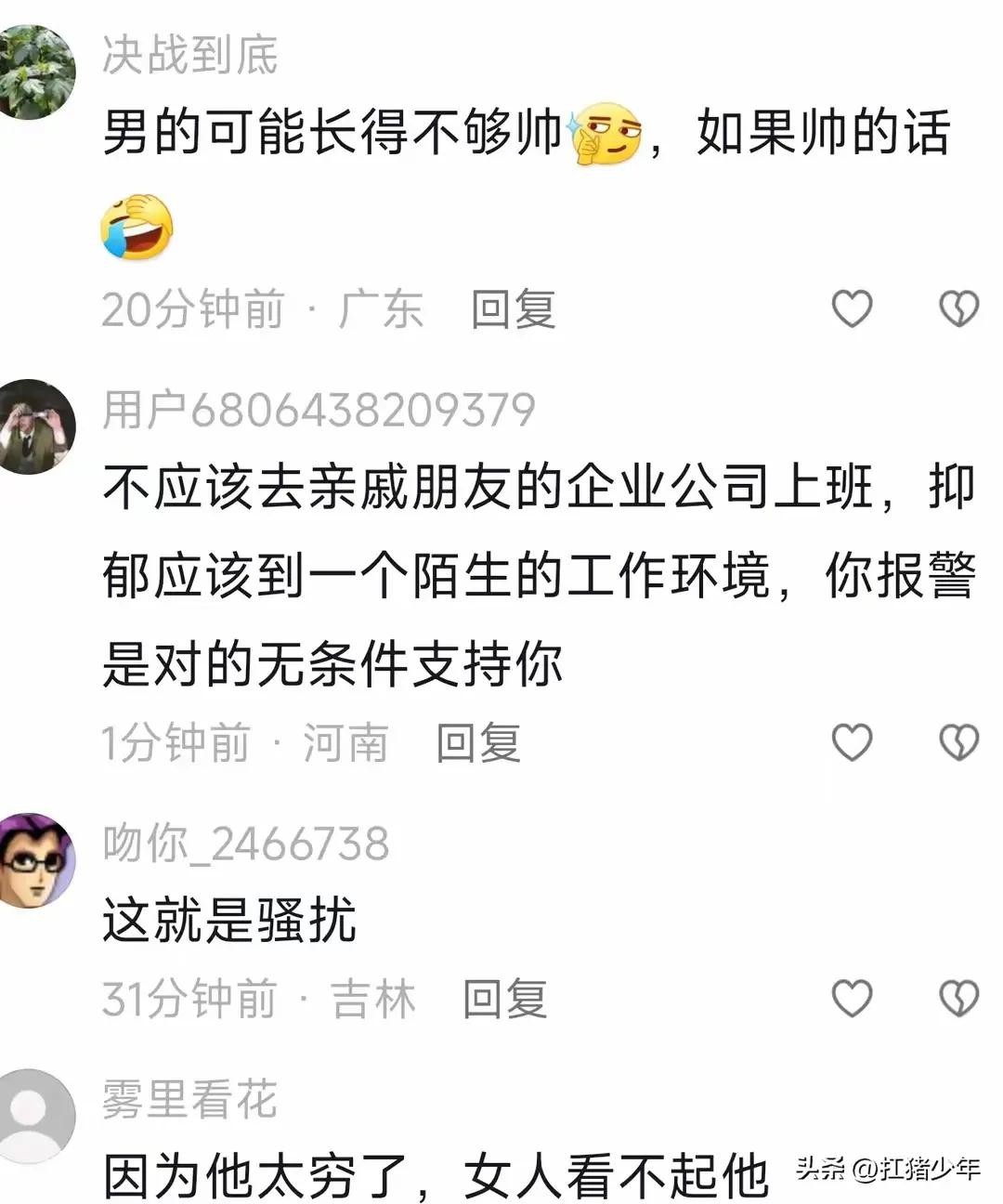Dislike the comment from 用户6806438209379
This screenshot has height=1204, width=1003.
point(958,742)
